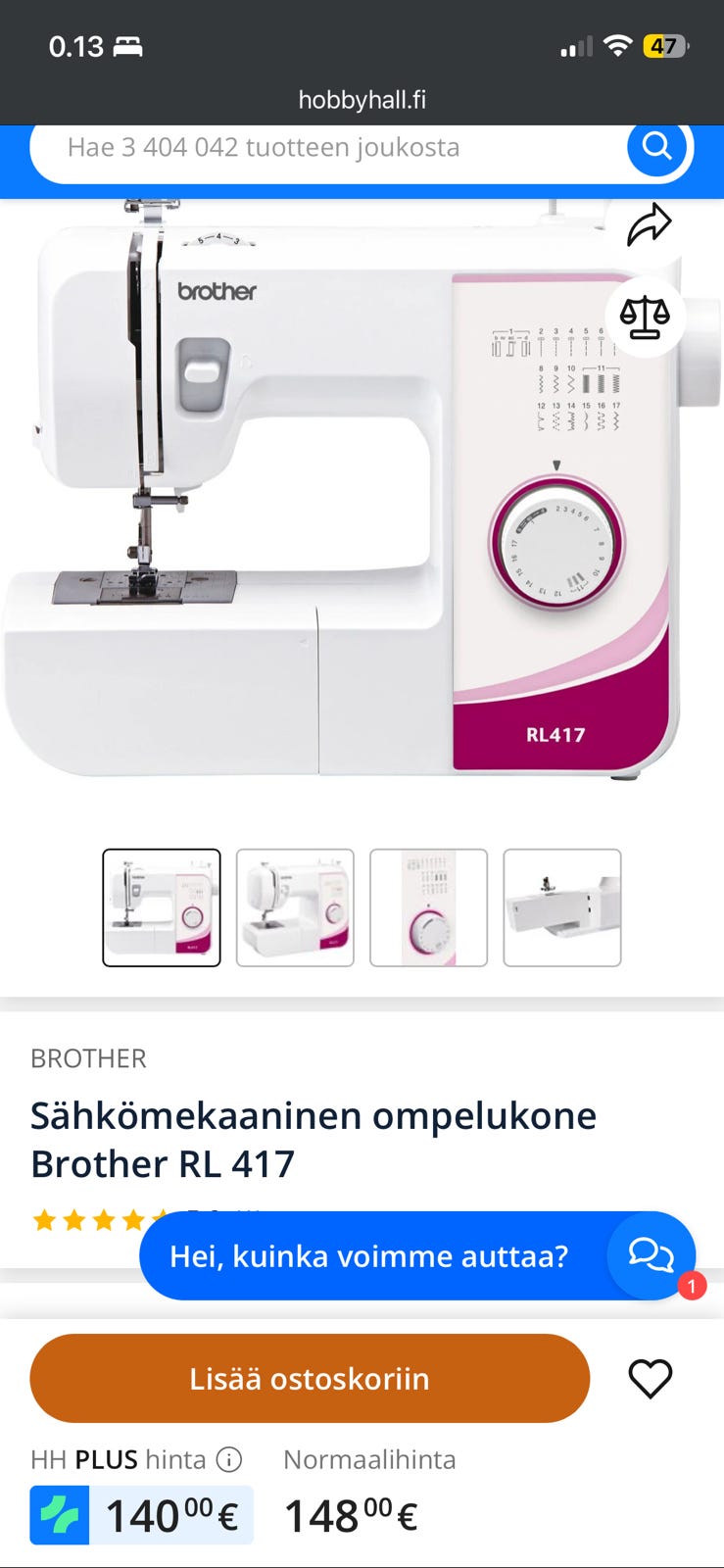Select the first product thumbnail

[x=162, y=907]
